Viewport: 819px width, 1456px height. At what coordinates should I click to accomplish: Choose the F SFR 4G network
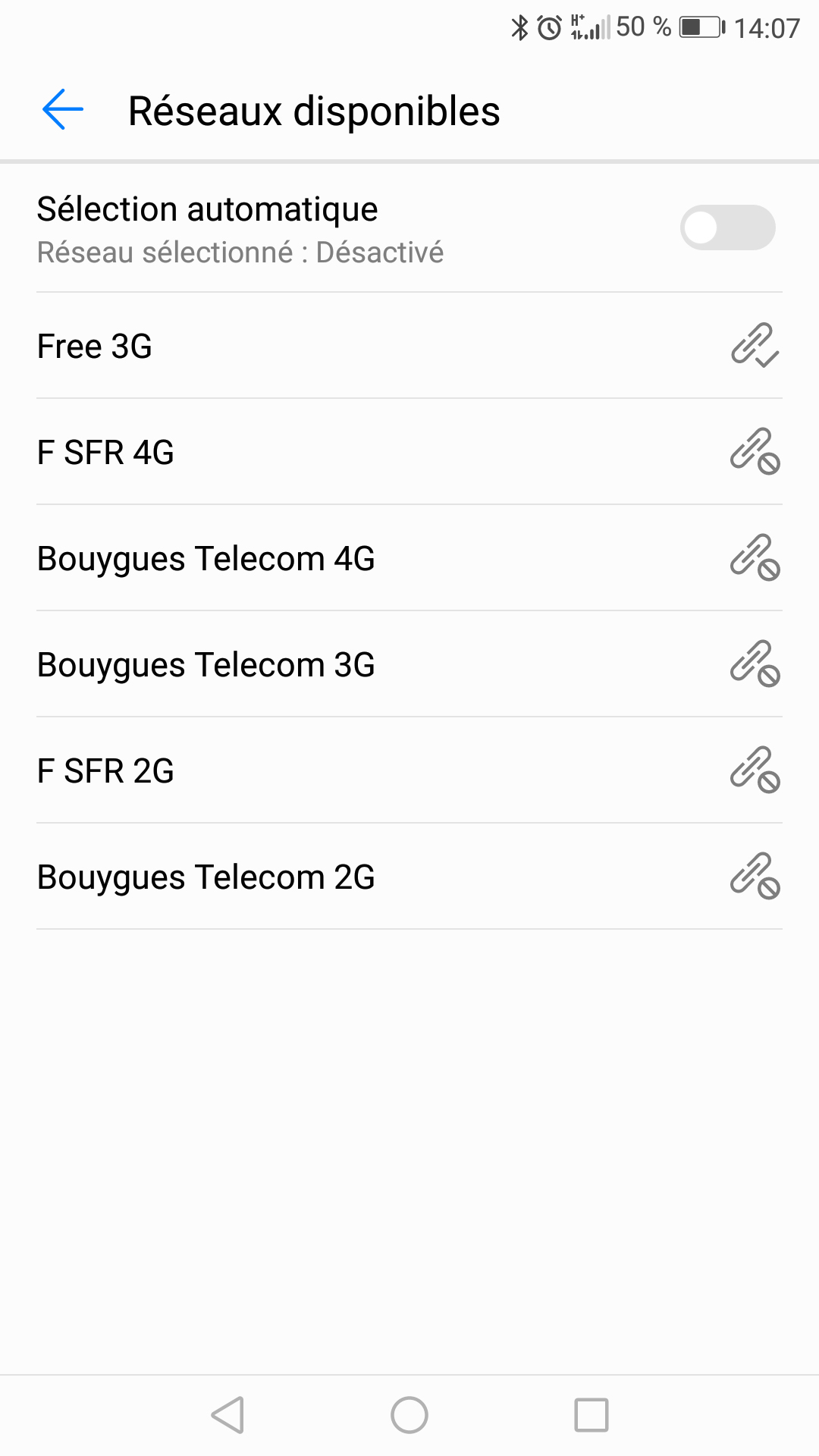click(409, 452)
